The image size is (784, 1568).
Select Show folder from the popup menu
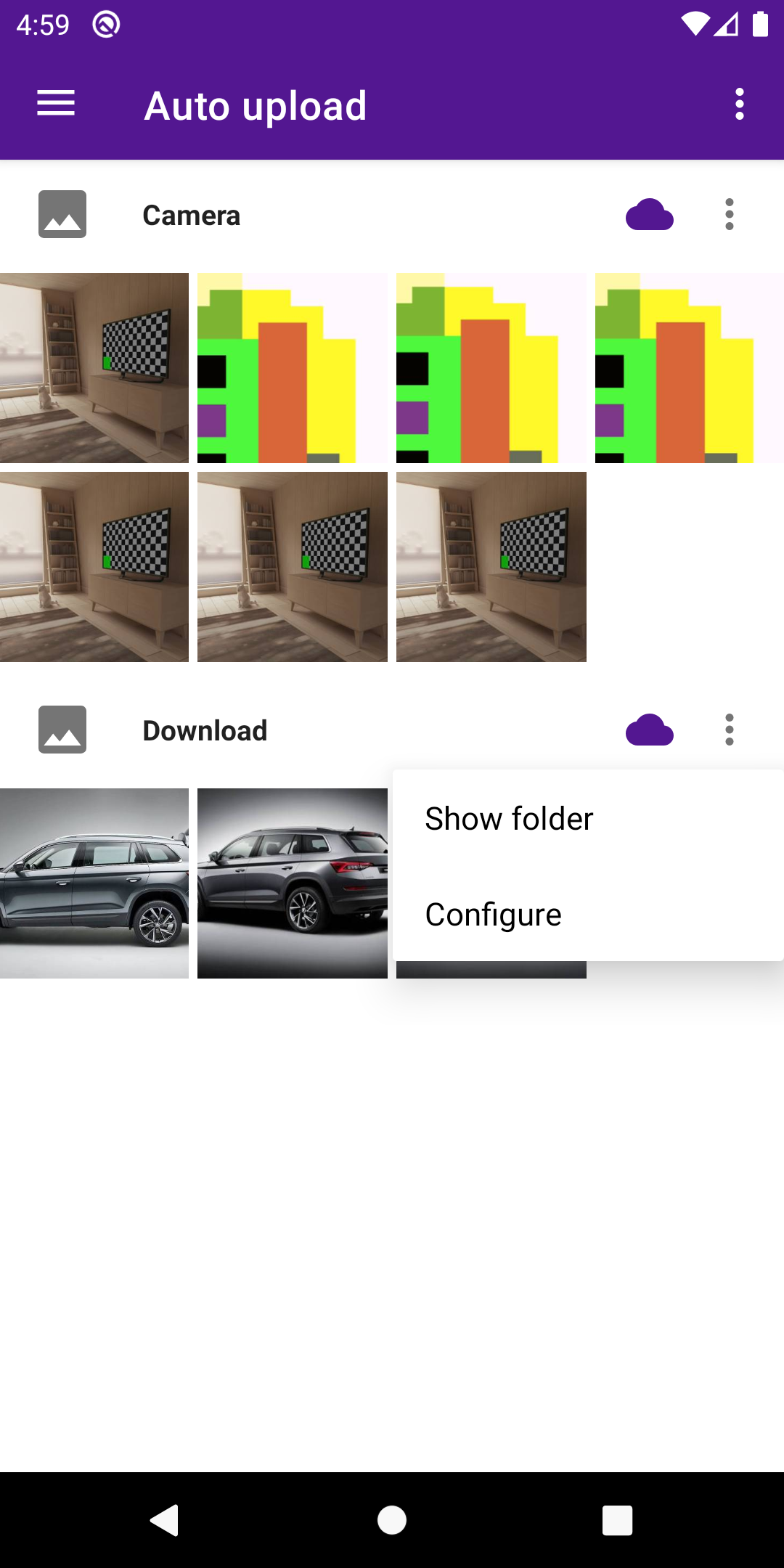point(508,819)
